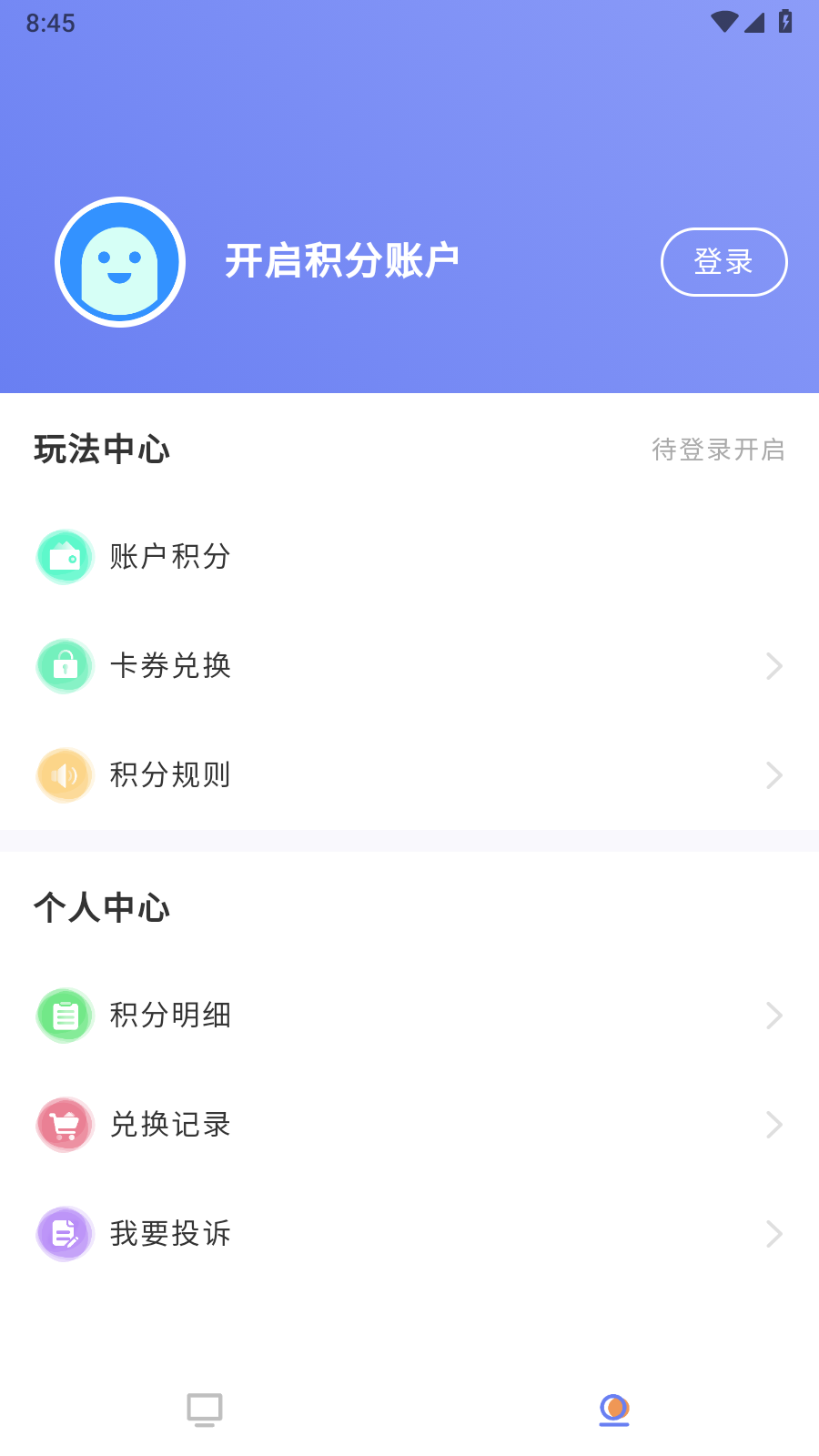Open the 账户积分 wallet icon

tap(65, 556)
